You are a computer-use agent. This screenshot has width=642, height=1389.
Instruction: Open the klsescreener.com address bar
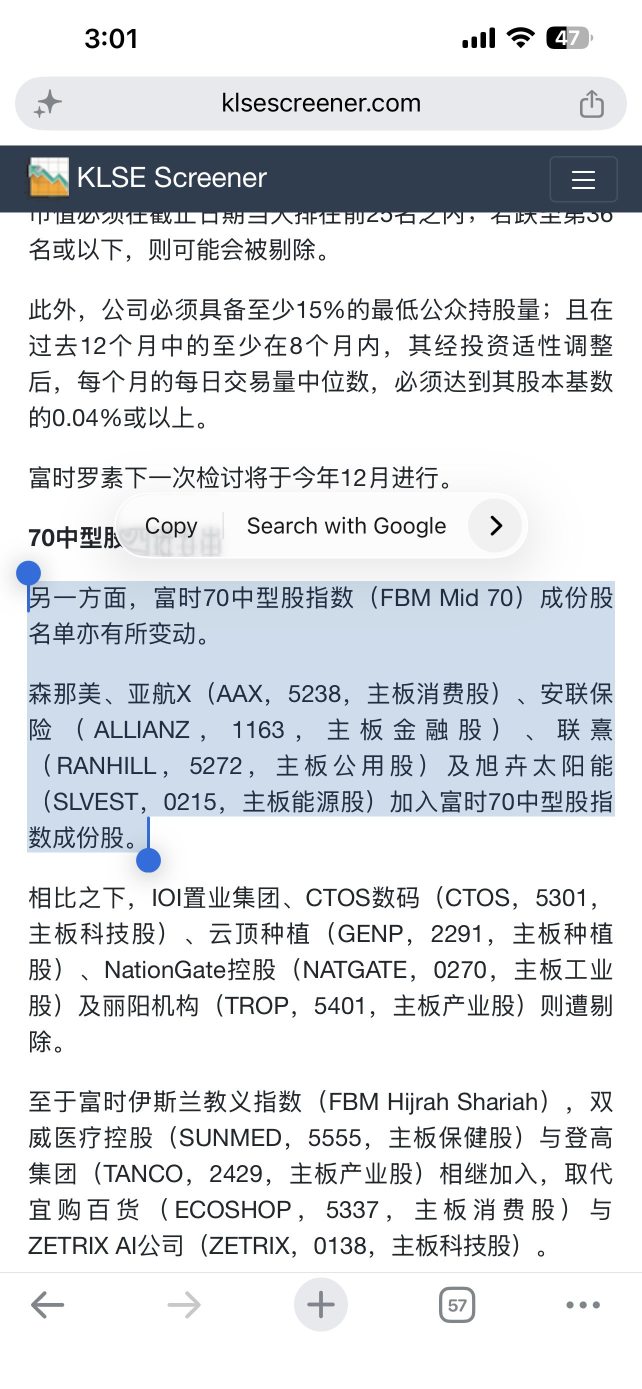[x=321, y=103]
